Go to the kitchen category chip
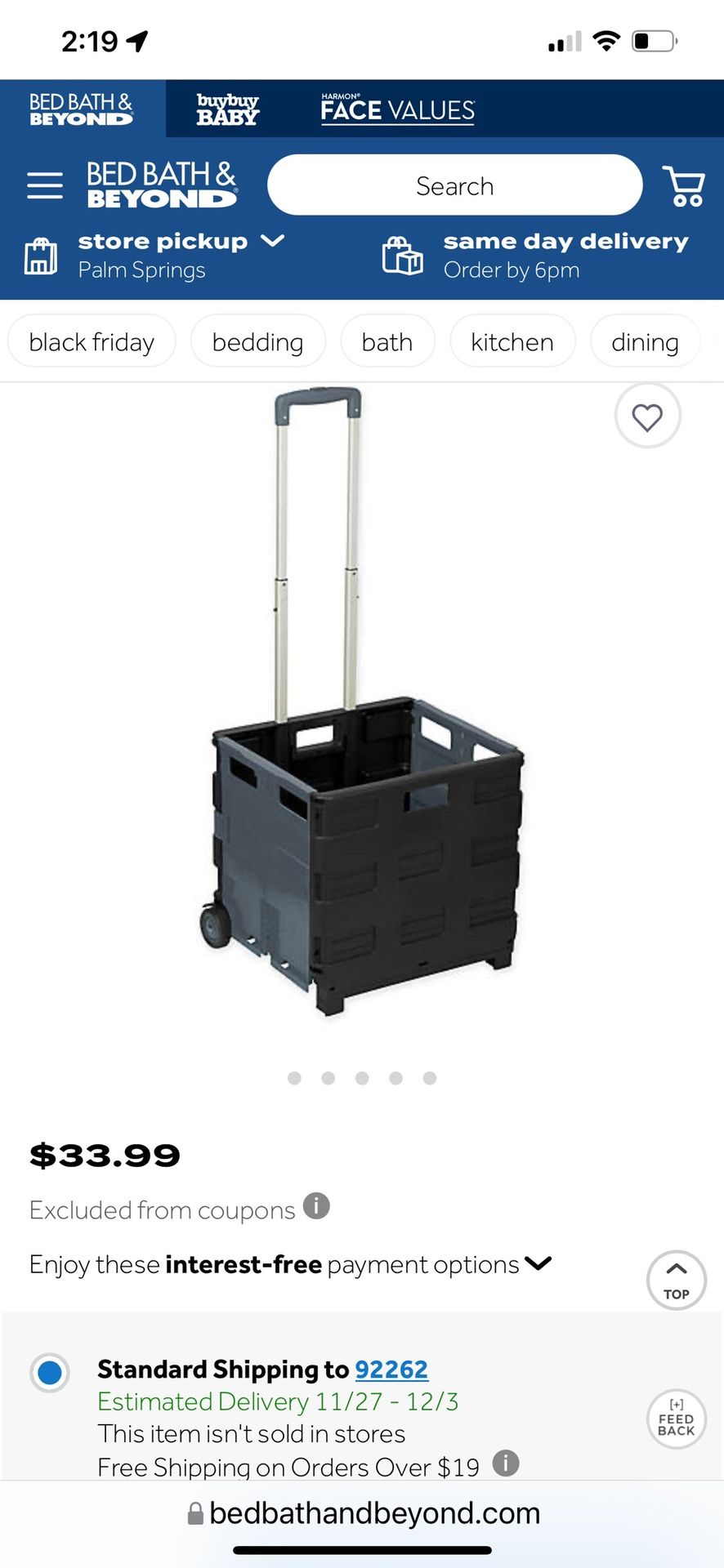 pos(512,341)
